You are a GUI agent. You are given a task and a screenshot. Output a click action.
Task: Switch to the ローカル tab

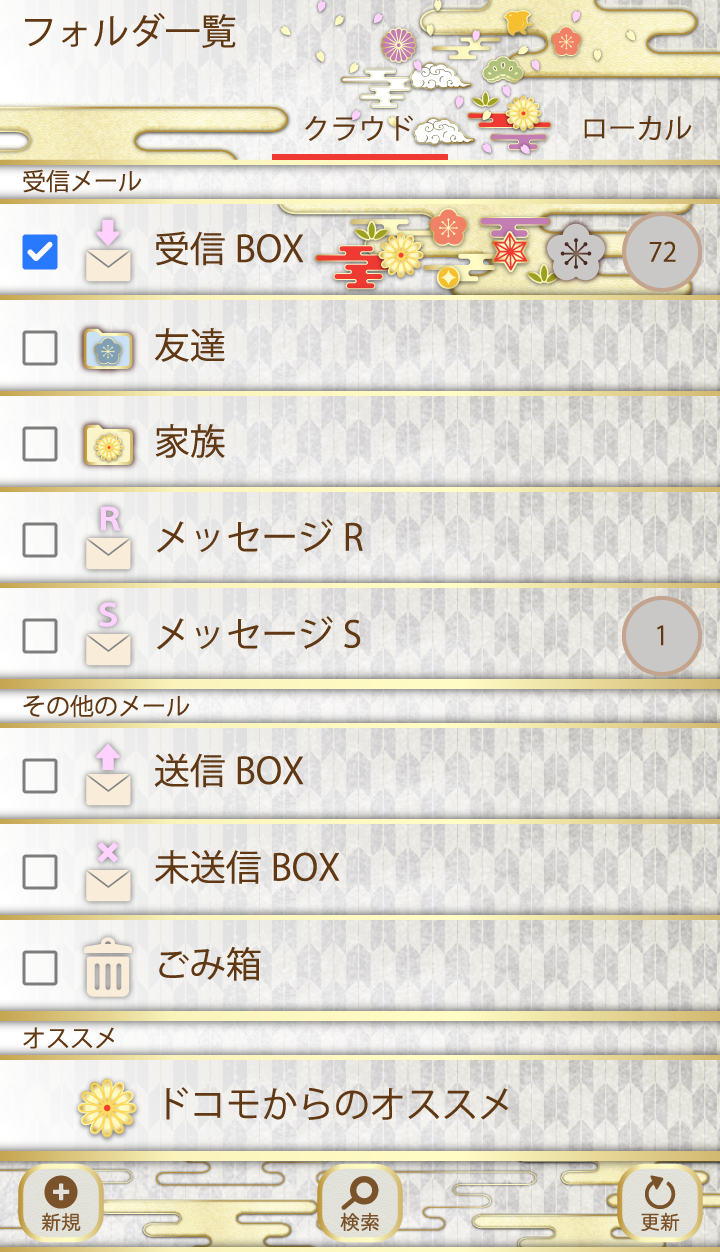click(636, 128)
